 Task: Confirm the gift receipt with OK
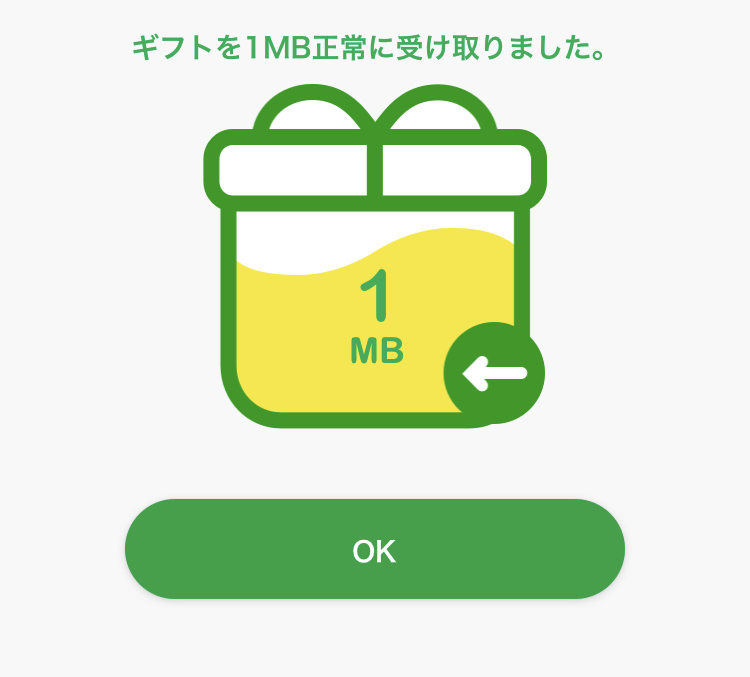(374, 549)
